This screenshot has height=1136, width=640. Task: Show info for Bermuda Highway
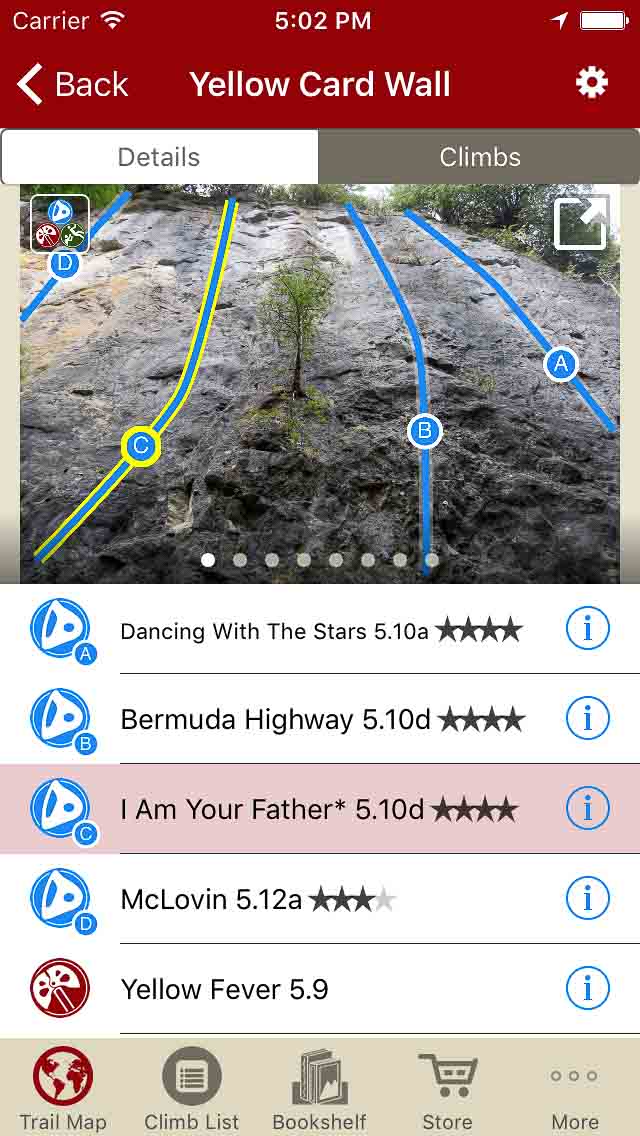point(588,719)
